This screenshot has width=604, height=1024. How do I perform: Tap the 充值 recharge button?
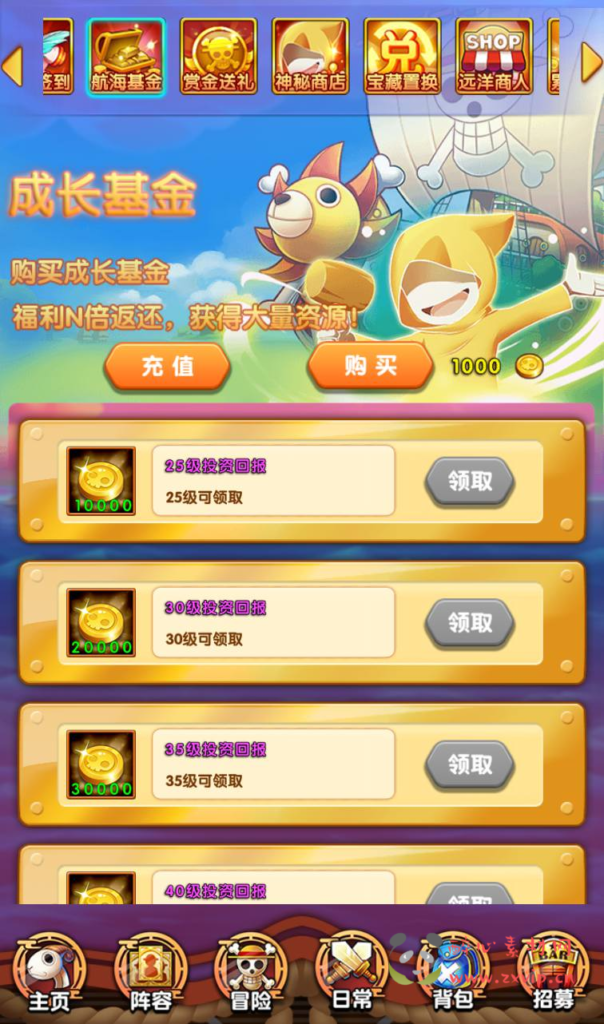click(168, 367)
